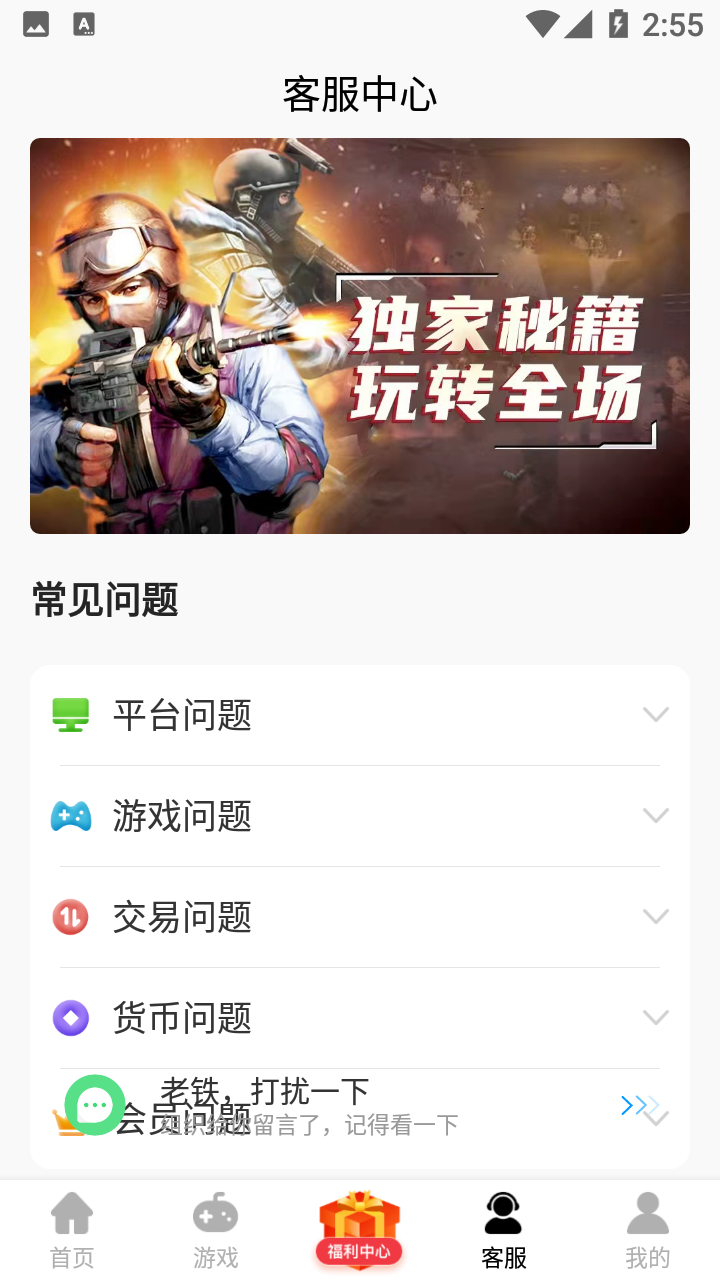Expand the 交易问题 section chevron
The width and height of the screenshot is (720, 1280).
pos(655,917)
